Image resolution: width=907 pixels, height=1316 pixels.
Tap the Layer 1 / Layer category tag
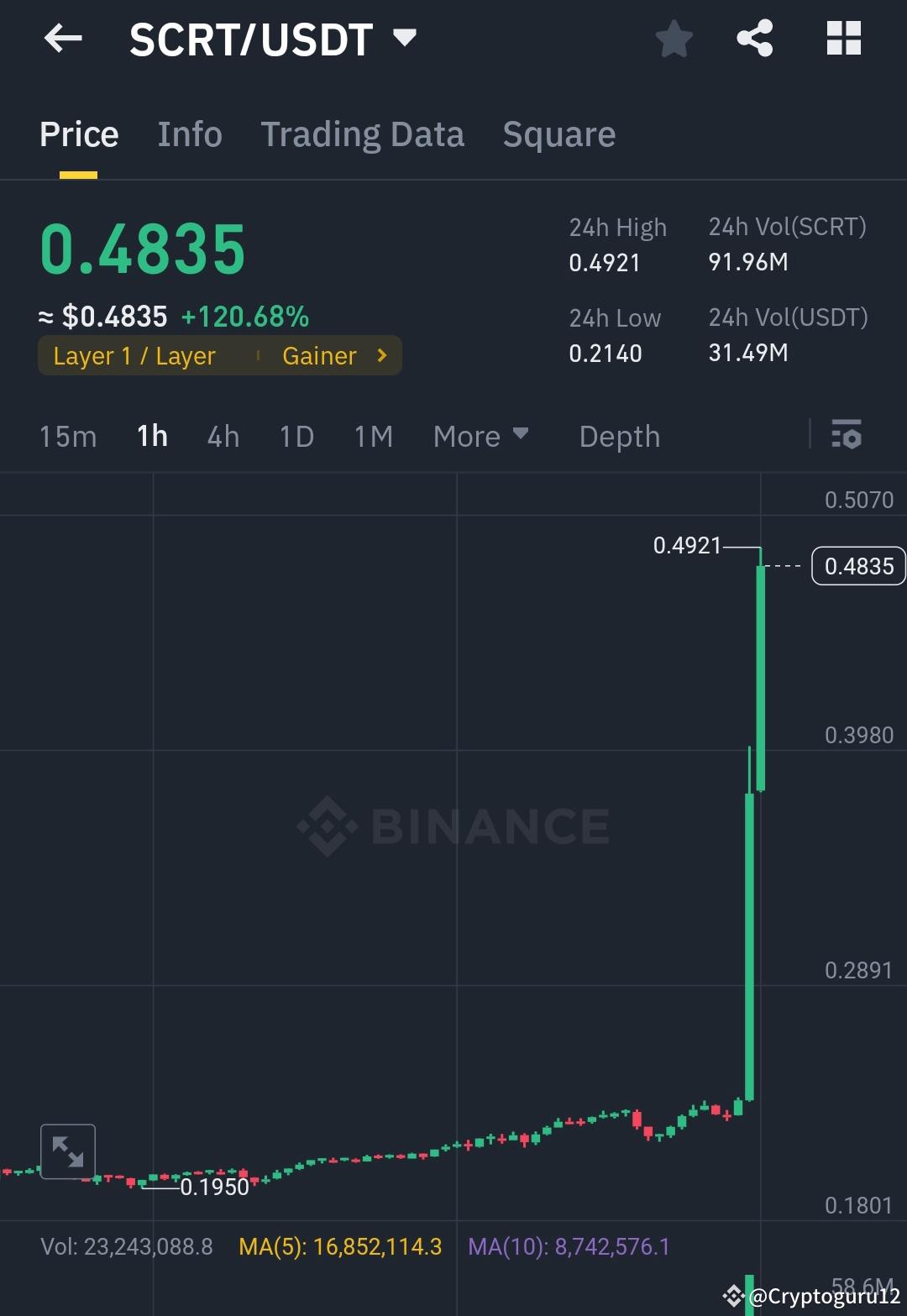pos(134,355)
